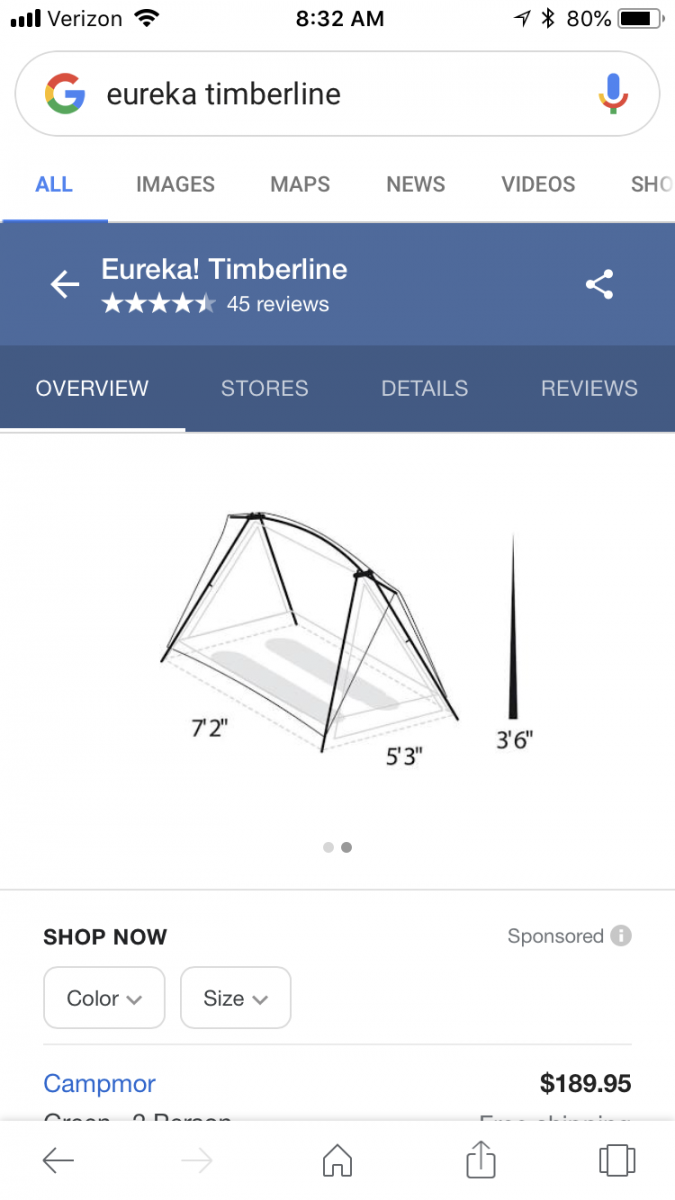675x1200 pixels.
Task: Switch to the Maps search tab
Action: point(300,184)
